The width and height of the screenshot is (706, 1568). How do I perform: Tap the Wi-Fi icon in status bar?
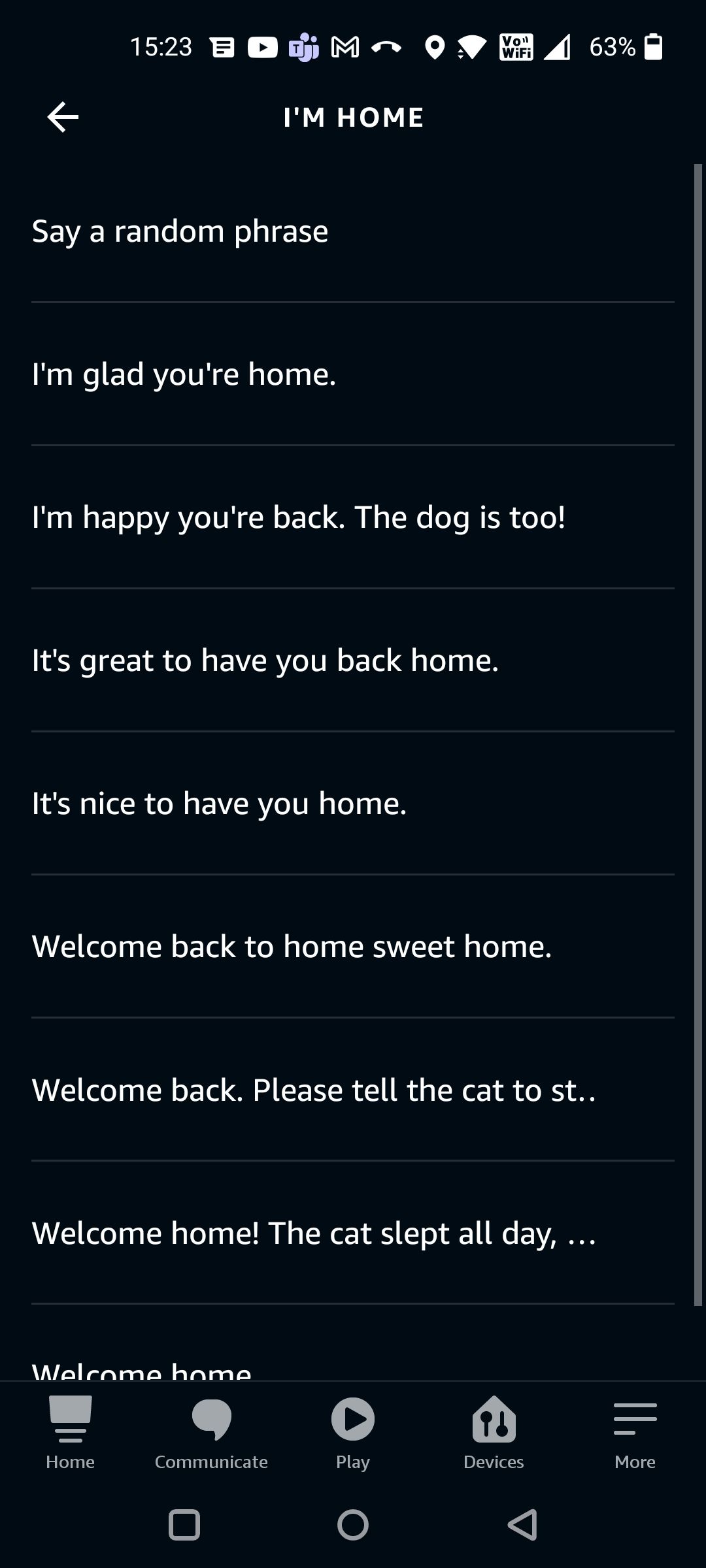click(x=472, y=46)
